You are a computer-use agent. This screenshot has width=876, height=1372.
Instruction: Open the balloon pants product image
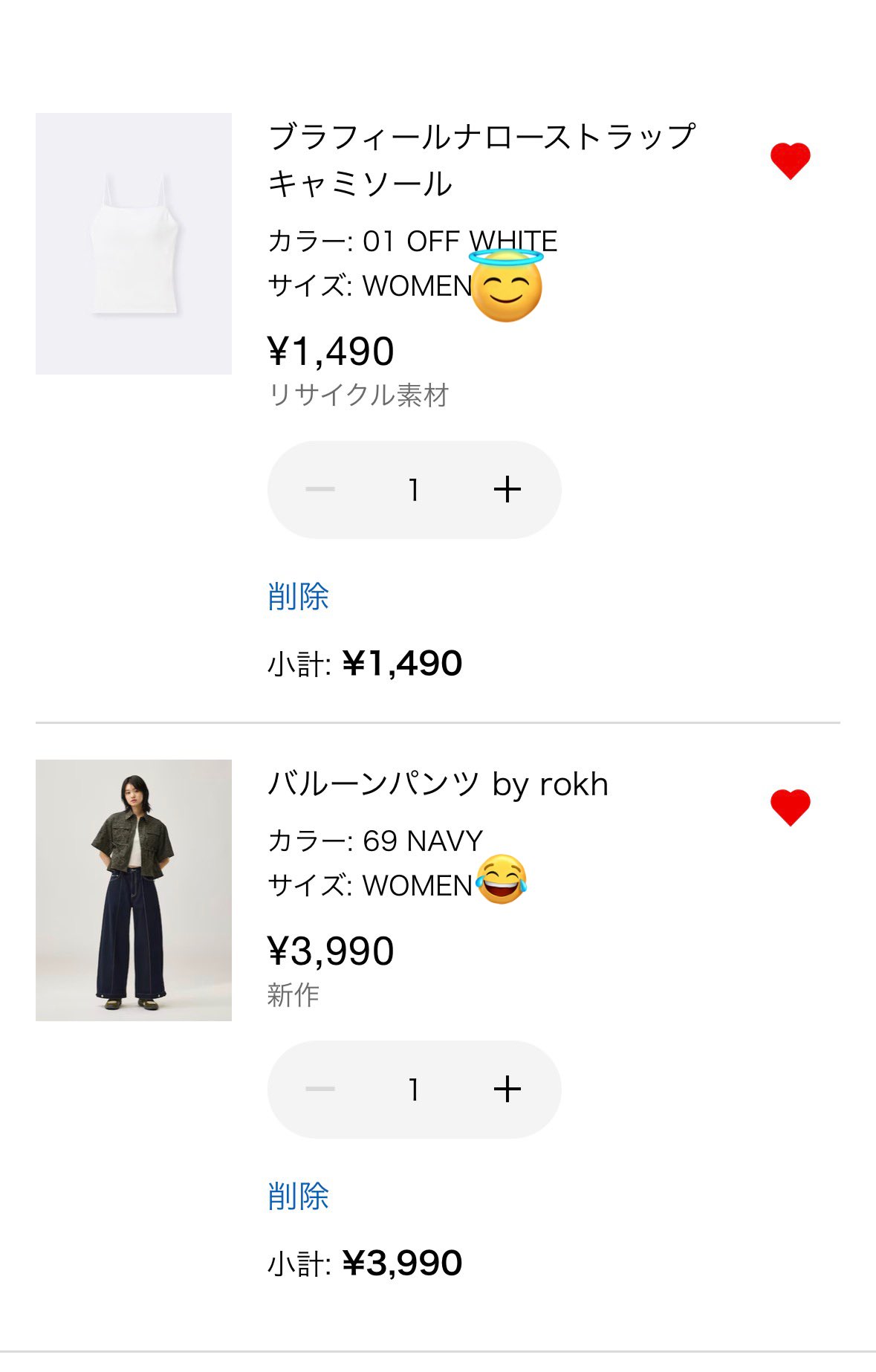(134, 890)
